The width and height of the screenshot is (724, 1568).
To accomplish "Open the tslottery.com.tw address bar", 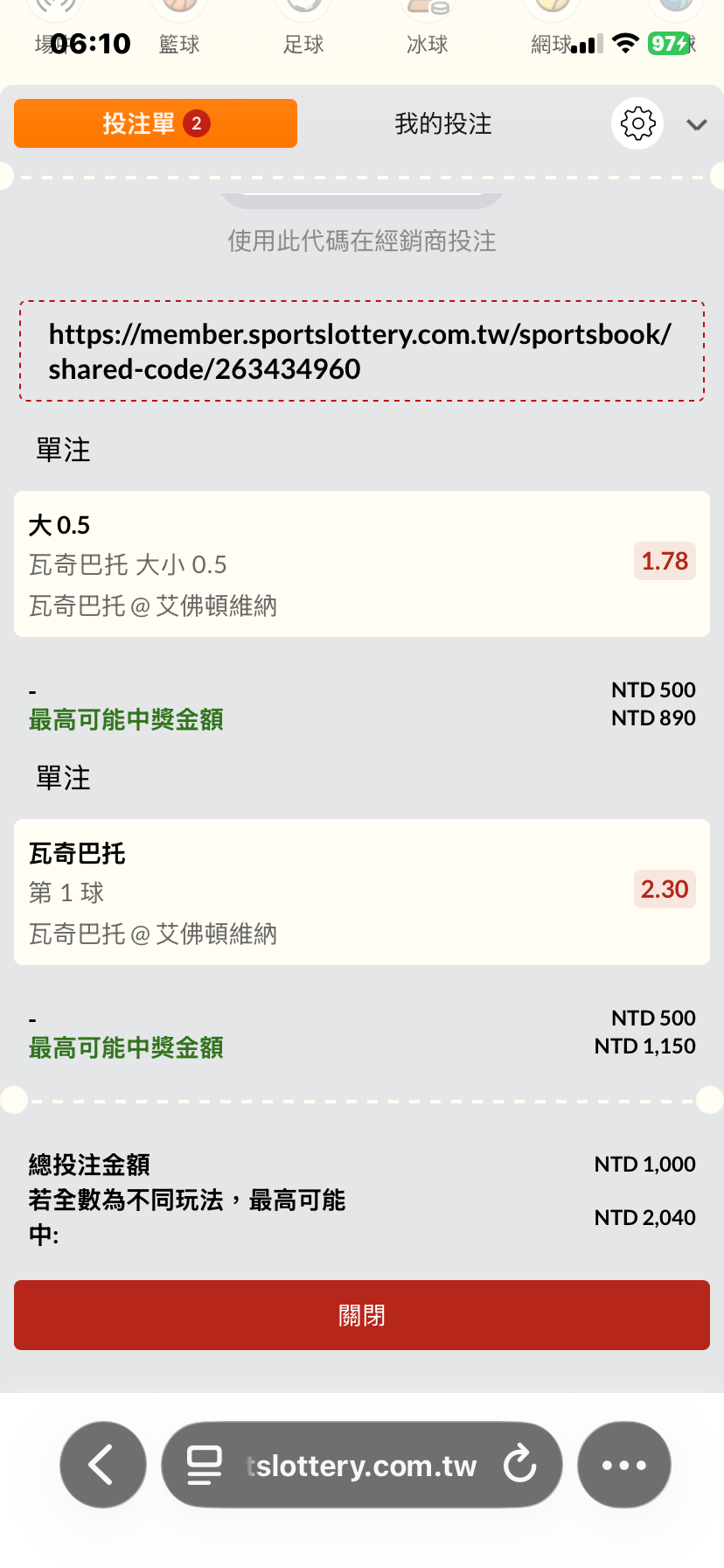I will coord(360,1465).
